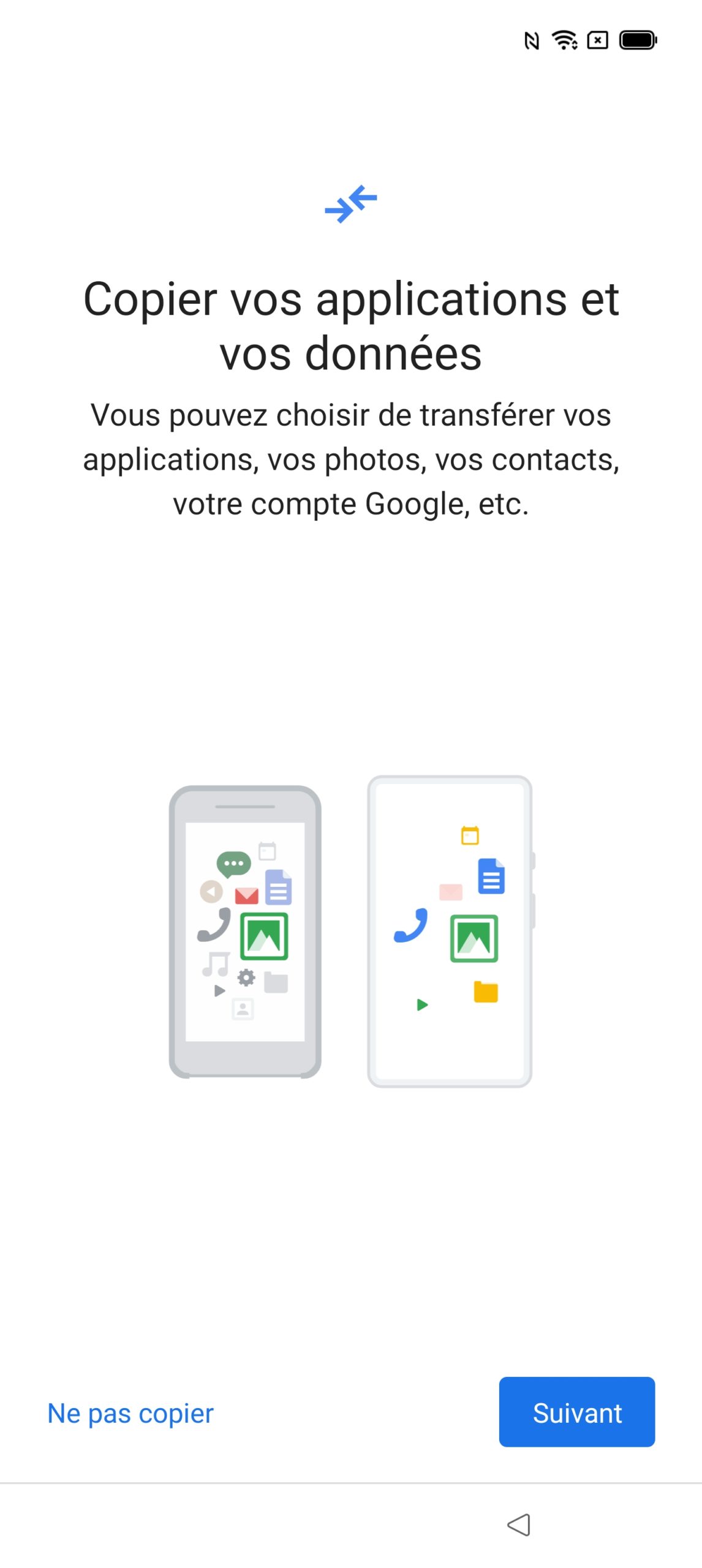The height and width of the screenshot is (1568, 702).
Task: Go back with the system back arrow
Action: click(519, 1524)
